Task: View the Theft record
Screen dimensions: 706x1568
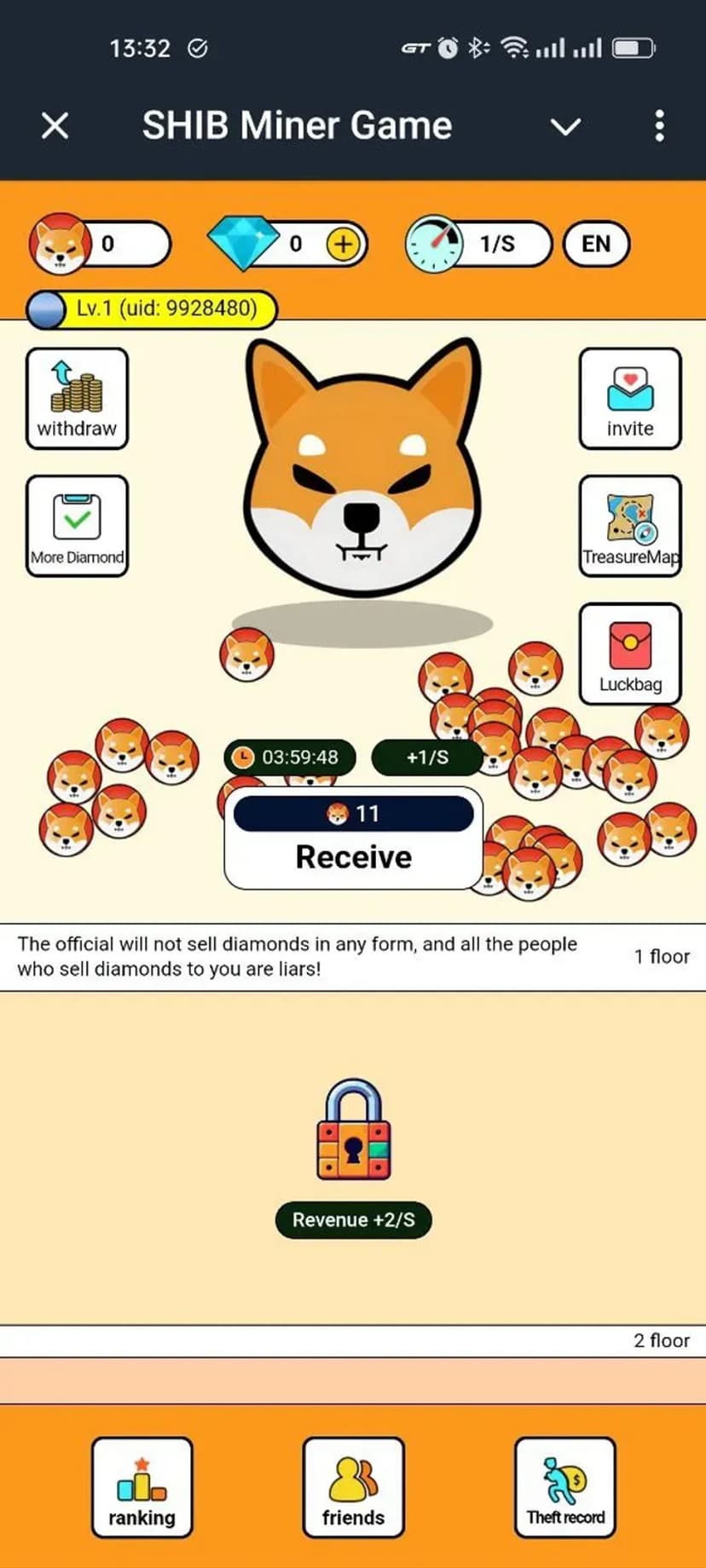Action: pyautogui.click(x=564, y=1487)
